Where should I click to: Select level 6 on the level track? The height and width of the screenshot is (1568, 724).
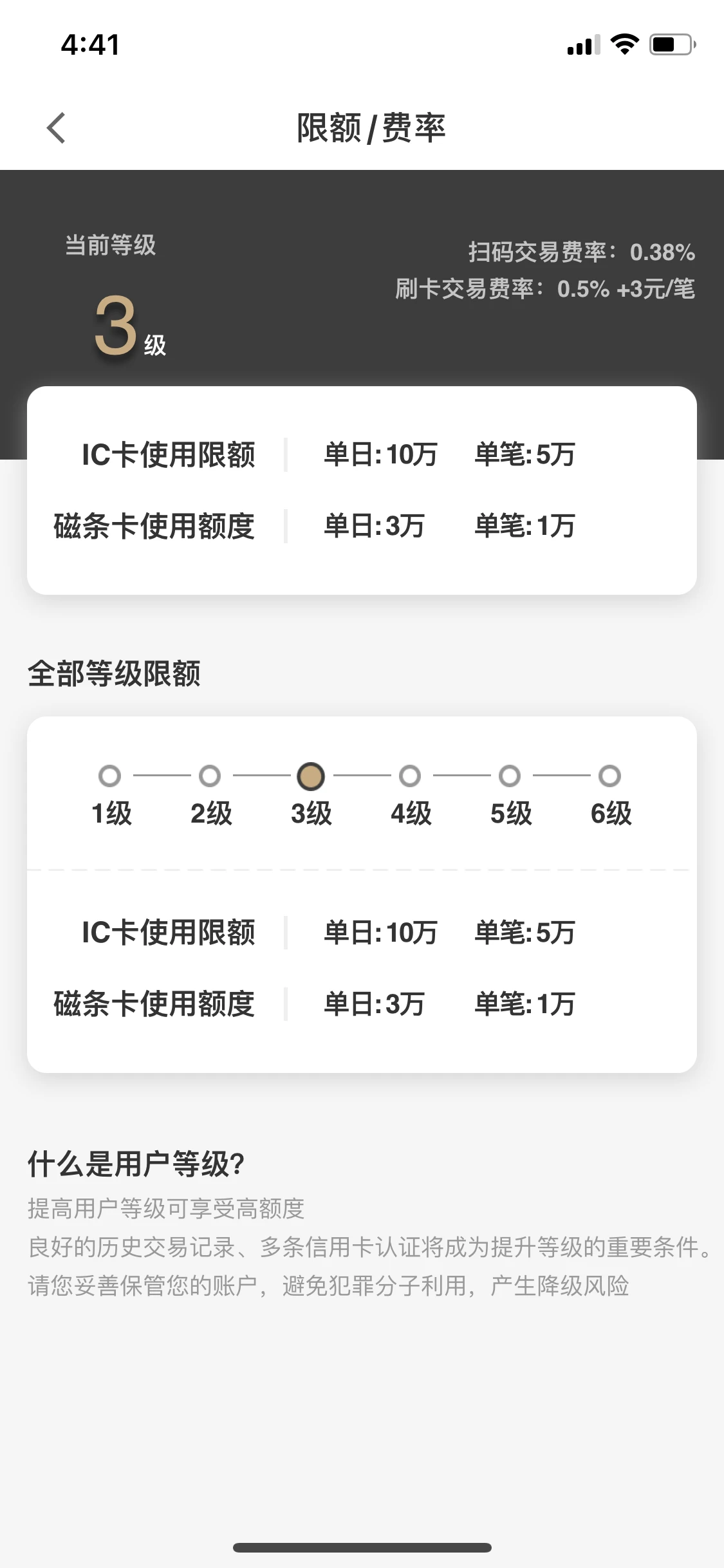pyautogui.click(x=610, y=776)
